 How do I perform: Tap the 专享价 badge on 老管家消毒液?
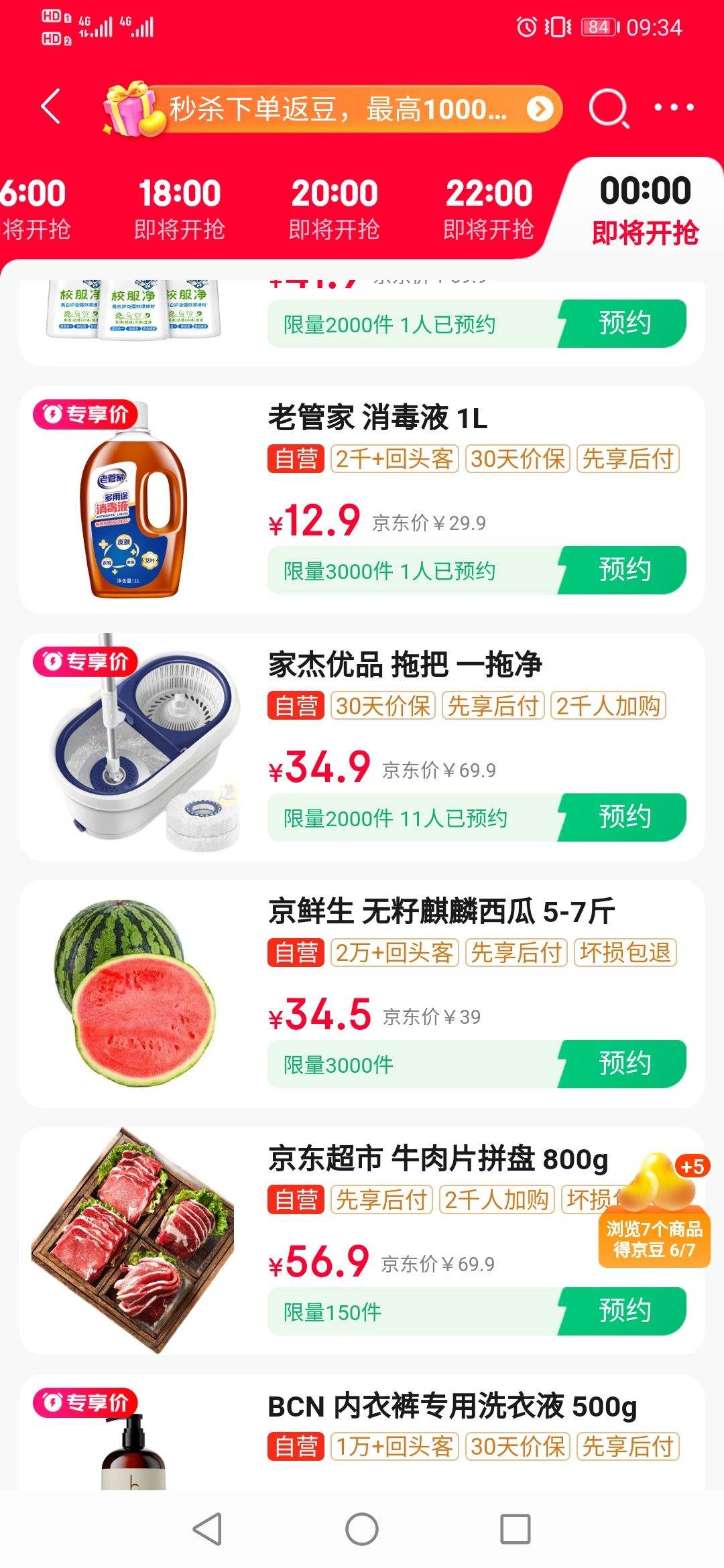[x=87, y=415]
